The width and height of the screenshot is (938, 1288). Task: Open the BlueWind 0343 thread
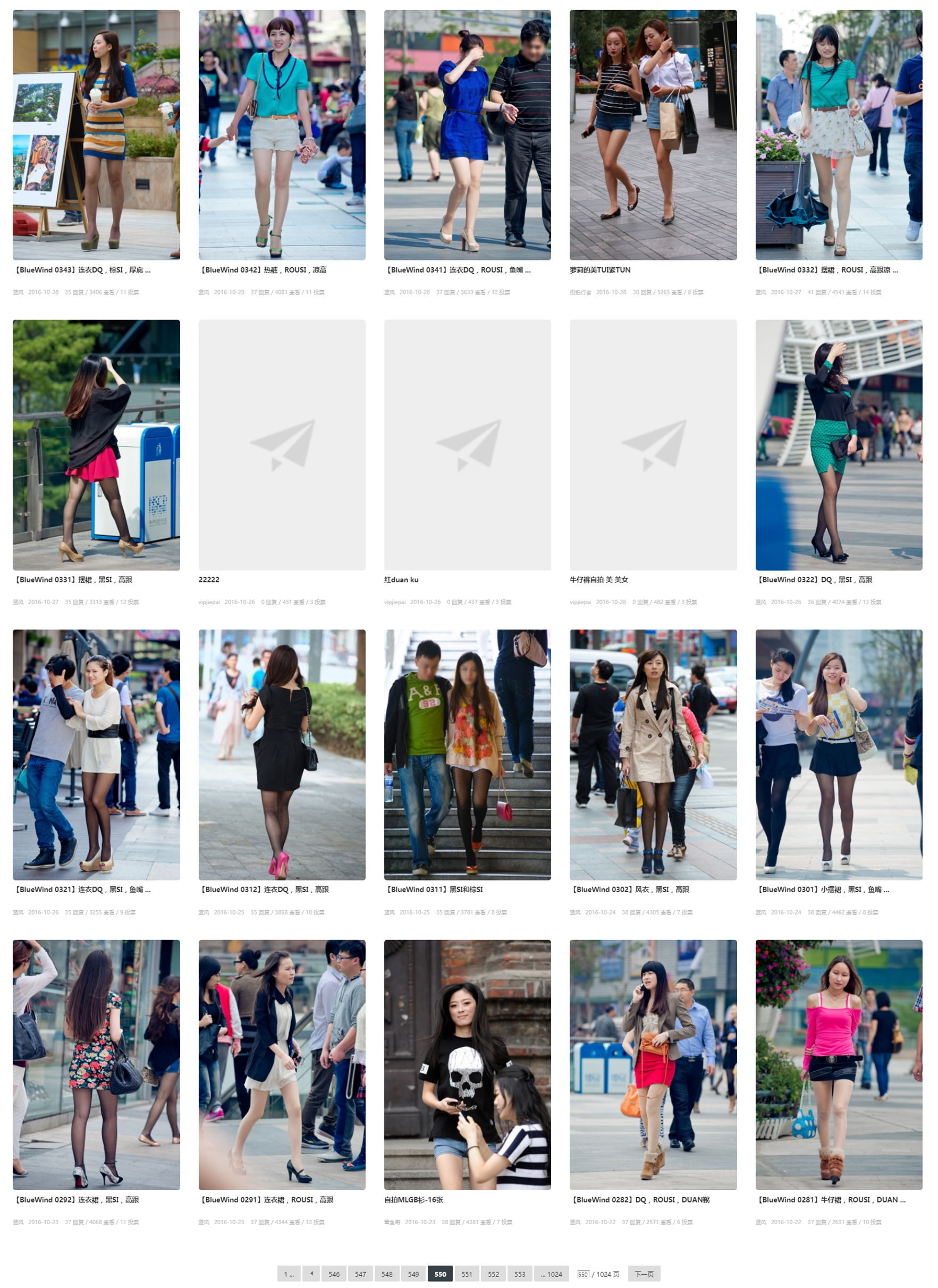[x=83, y=270]
